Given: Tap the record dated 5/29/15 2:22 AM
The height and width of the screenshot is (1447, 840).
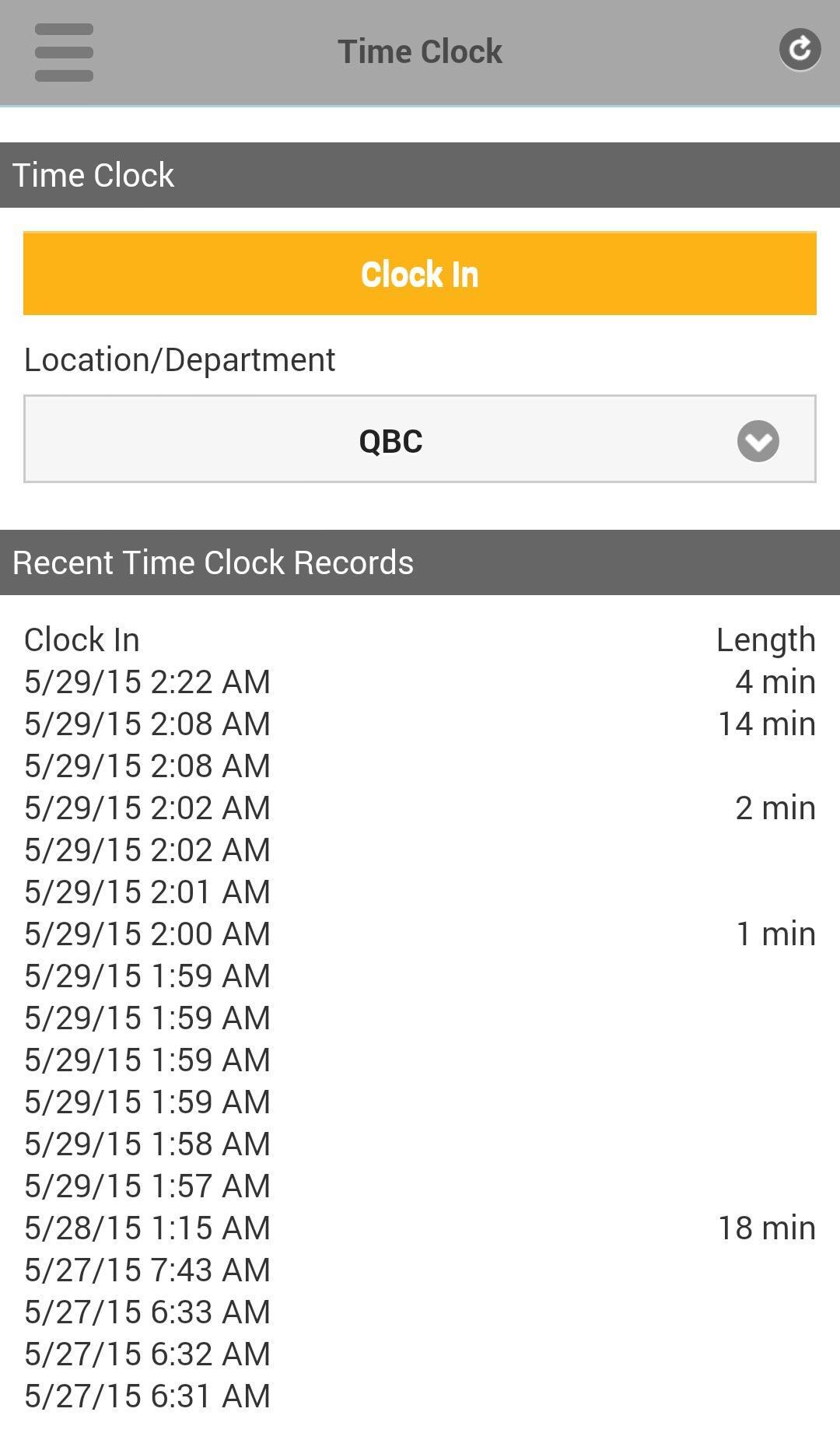Looking at the screenshot, I should 146,681.
